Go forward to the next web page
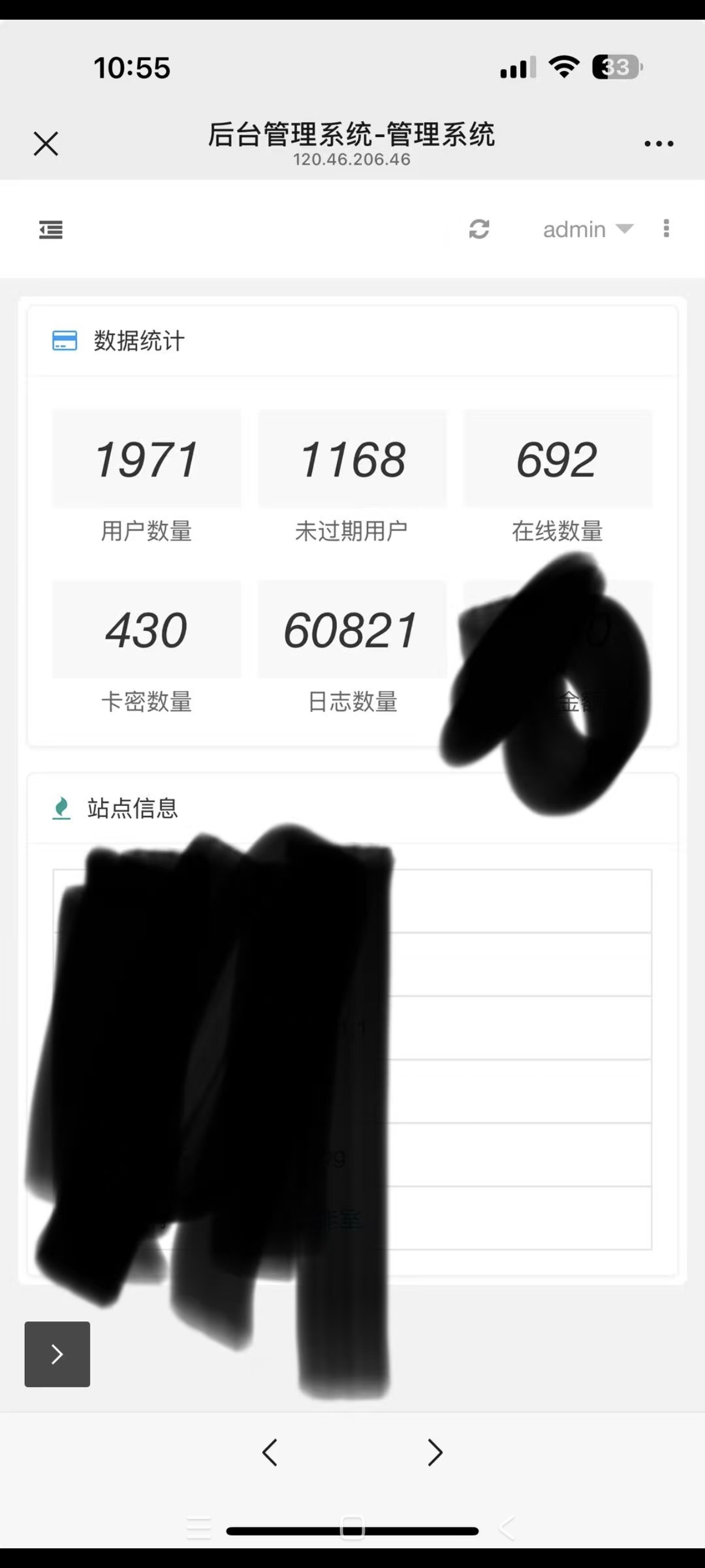The height and width of the screenshot is (1568, 705). 435,1452
